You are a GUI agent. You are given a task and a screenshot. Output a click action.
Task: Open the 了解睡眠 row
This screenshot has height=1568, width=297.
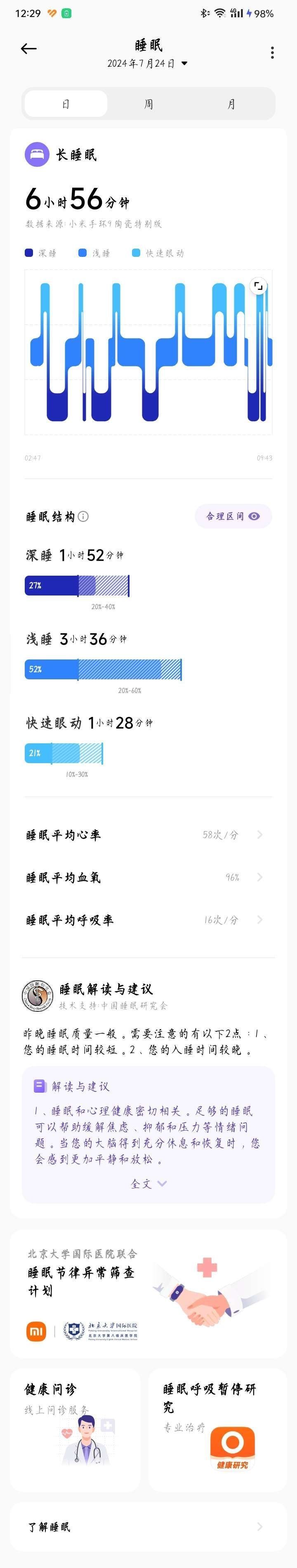point(148,1527)
